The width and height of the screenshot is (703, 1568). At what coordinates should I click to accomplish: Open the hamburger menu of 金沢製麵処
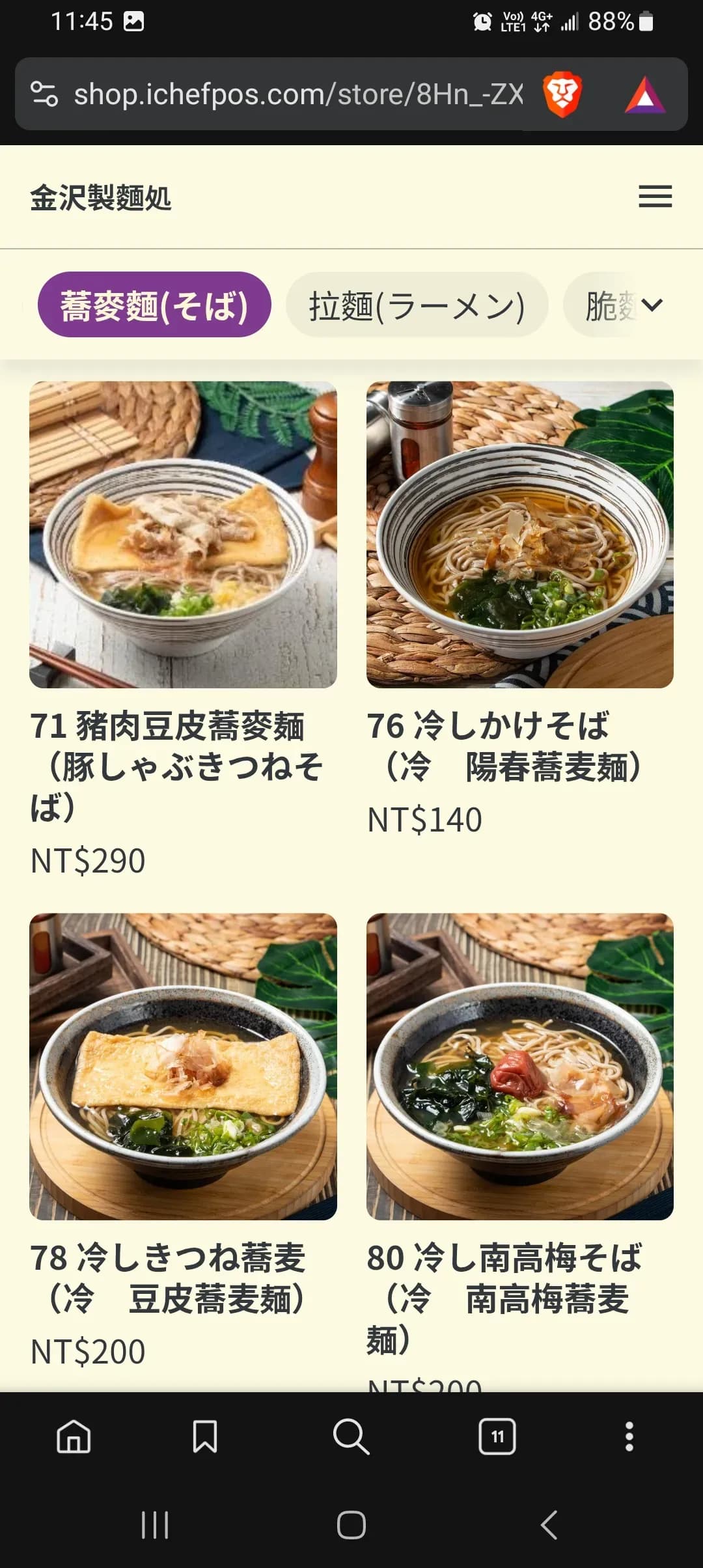655,197
